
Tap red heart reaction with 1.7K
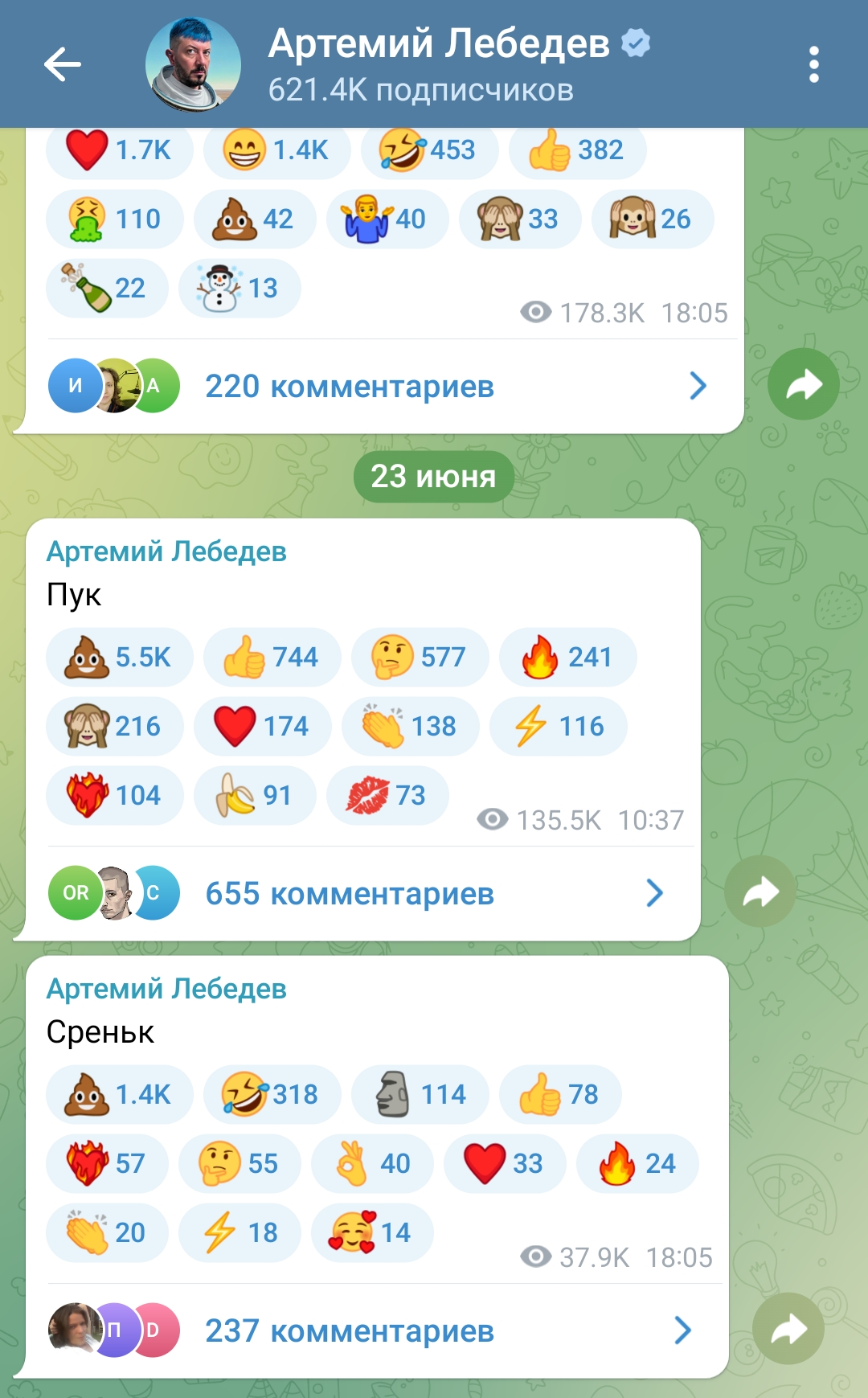click(x=119, y=150)
